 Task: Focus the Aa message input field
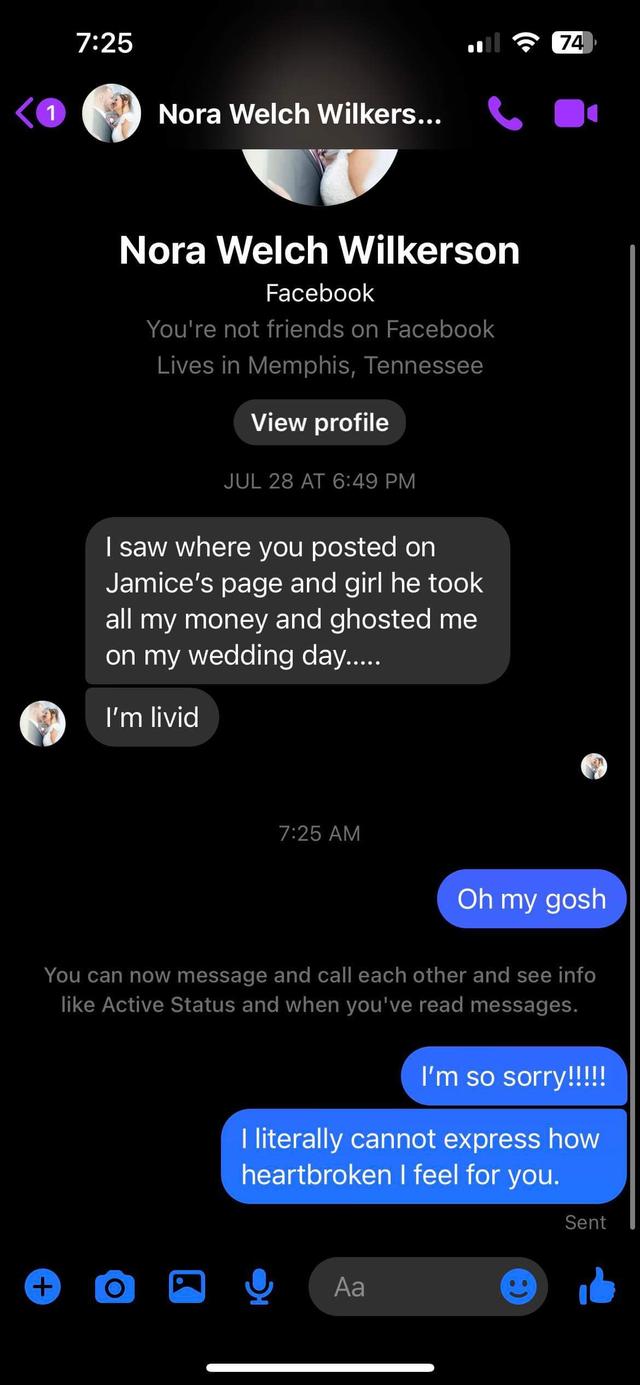coord(405,1287)
